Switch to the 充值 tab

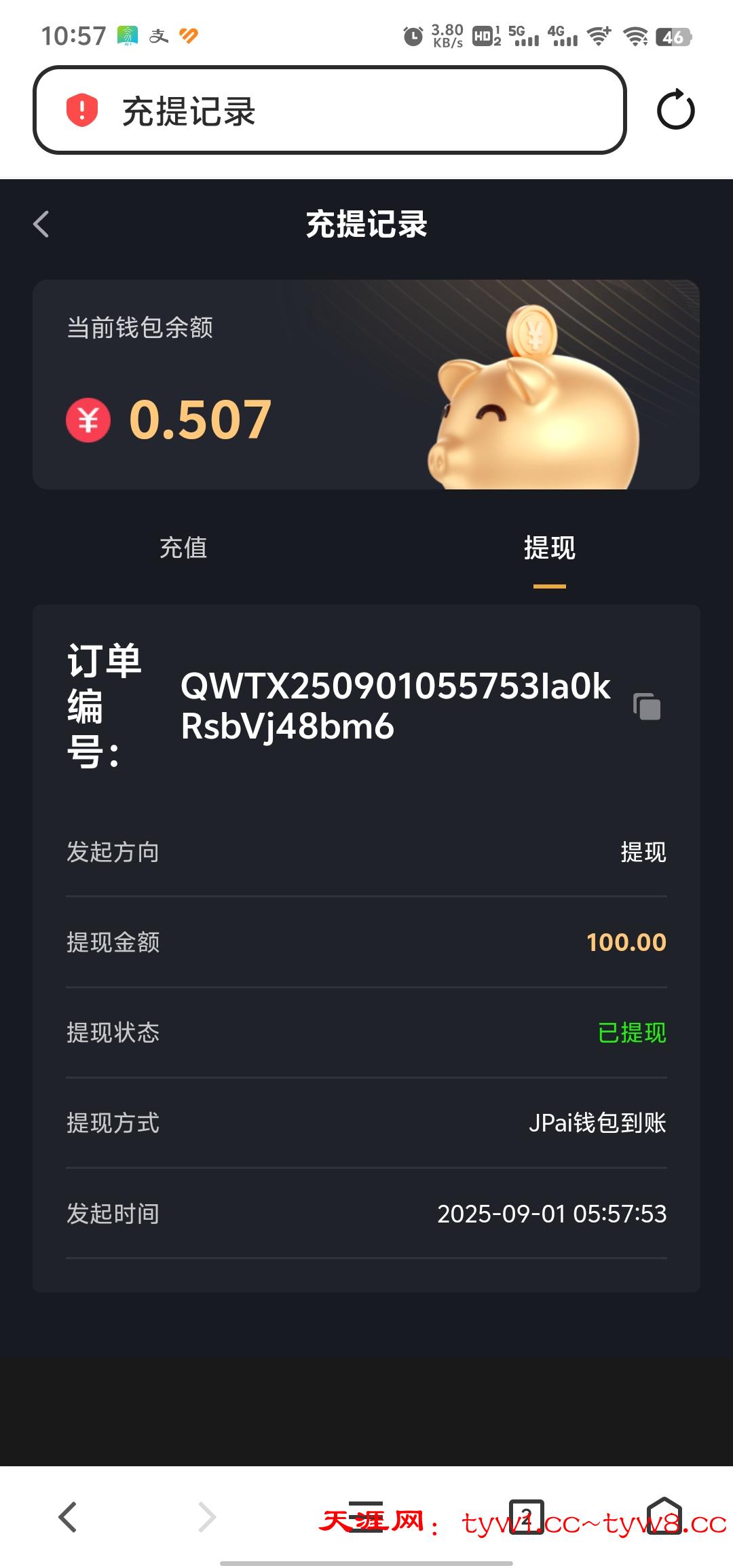point(183,548)
